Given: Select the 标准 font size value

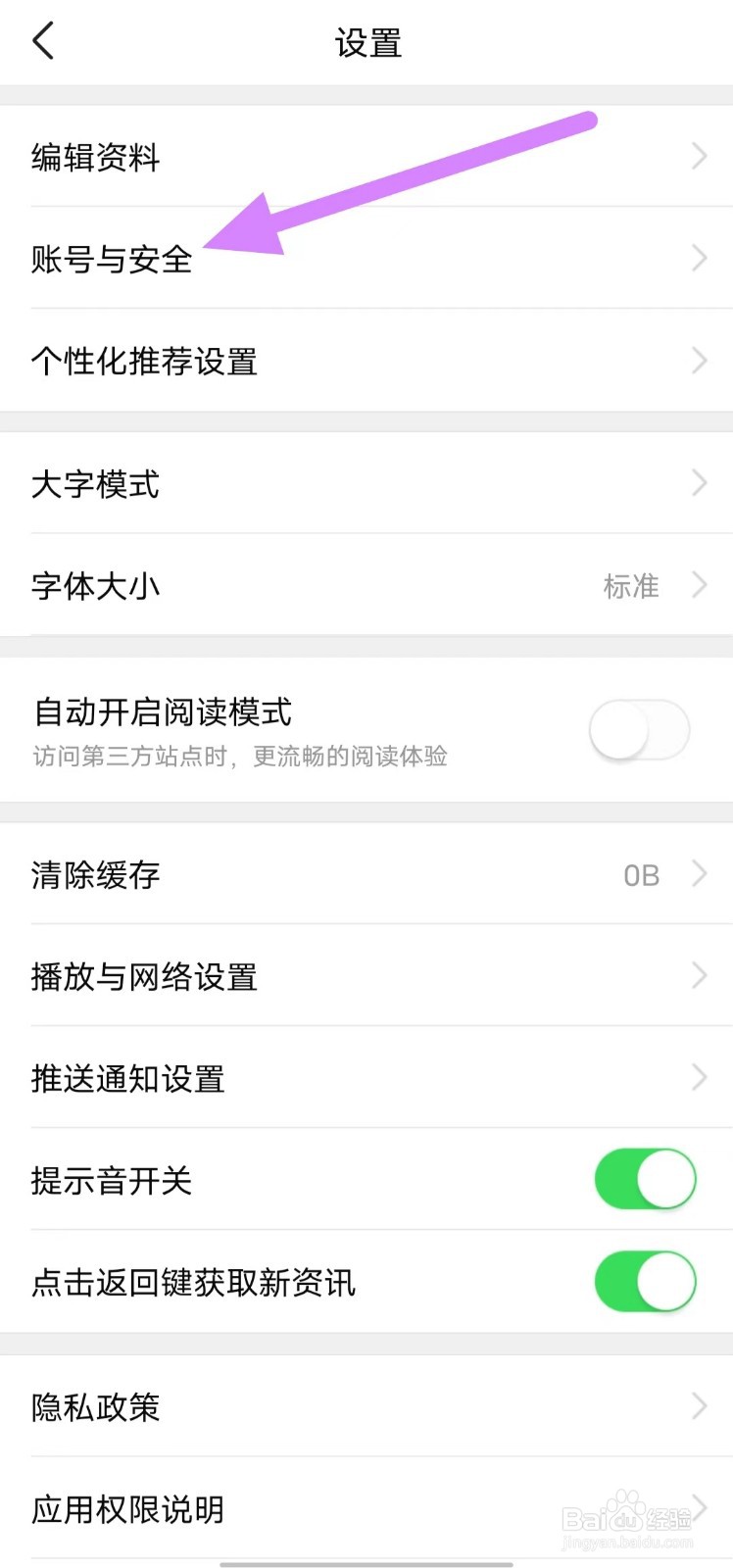Looking at the screenshot, I should coord(631,586).
